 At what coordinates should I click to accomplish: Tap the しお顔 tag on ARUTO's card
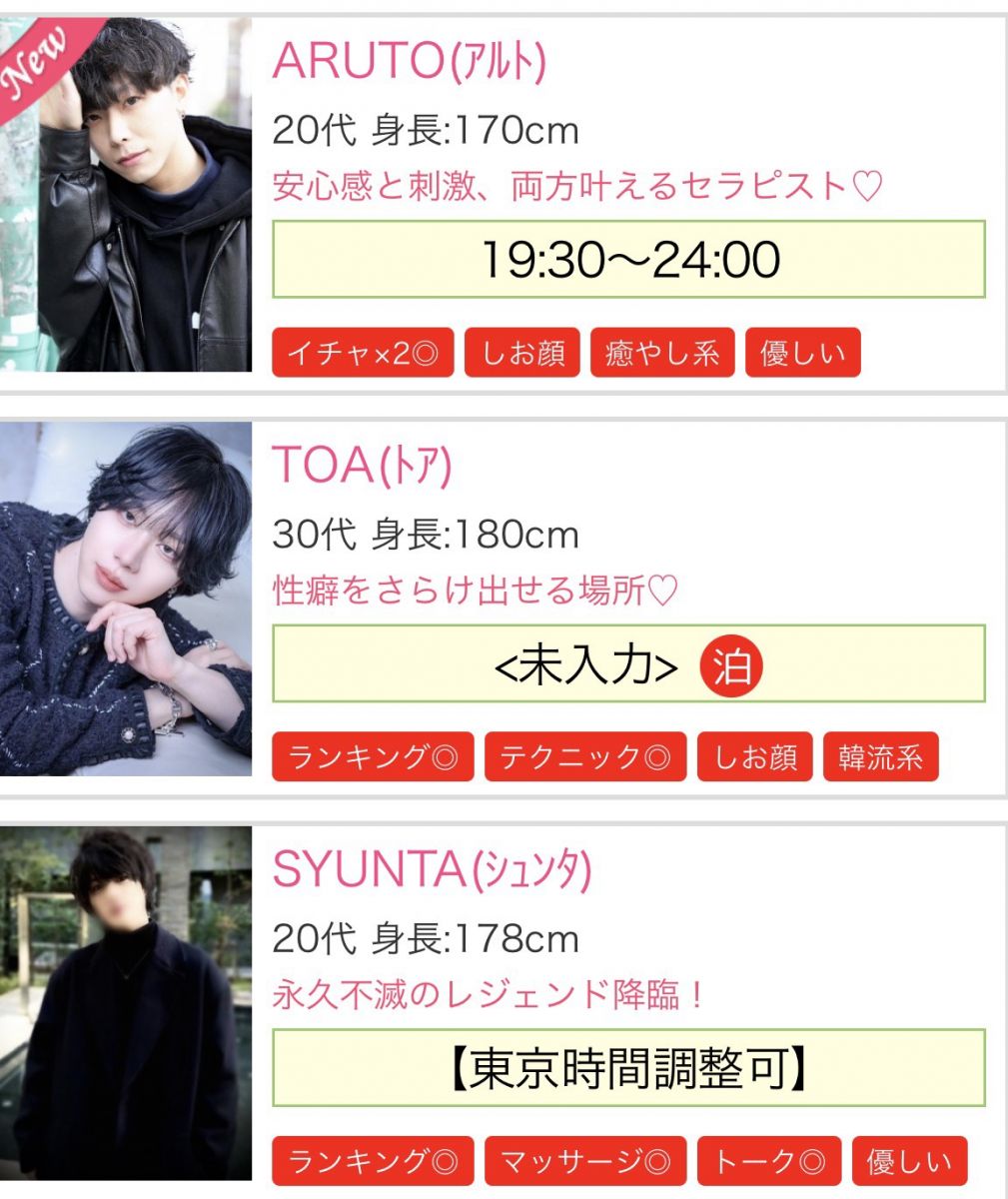522,353
